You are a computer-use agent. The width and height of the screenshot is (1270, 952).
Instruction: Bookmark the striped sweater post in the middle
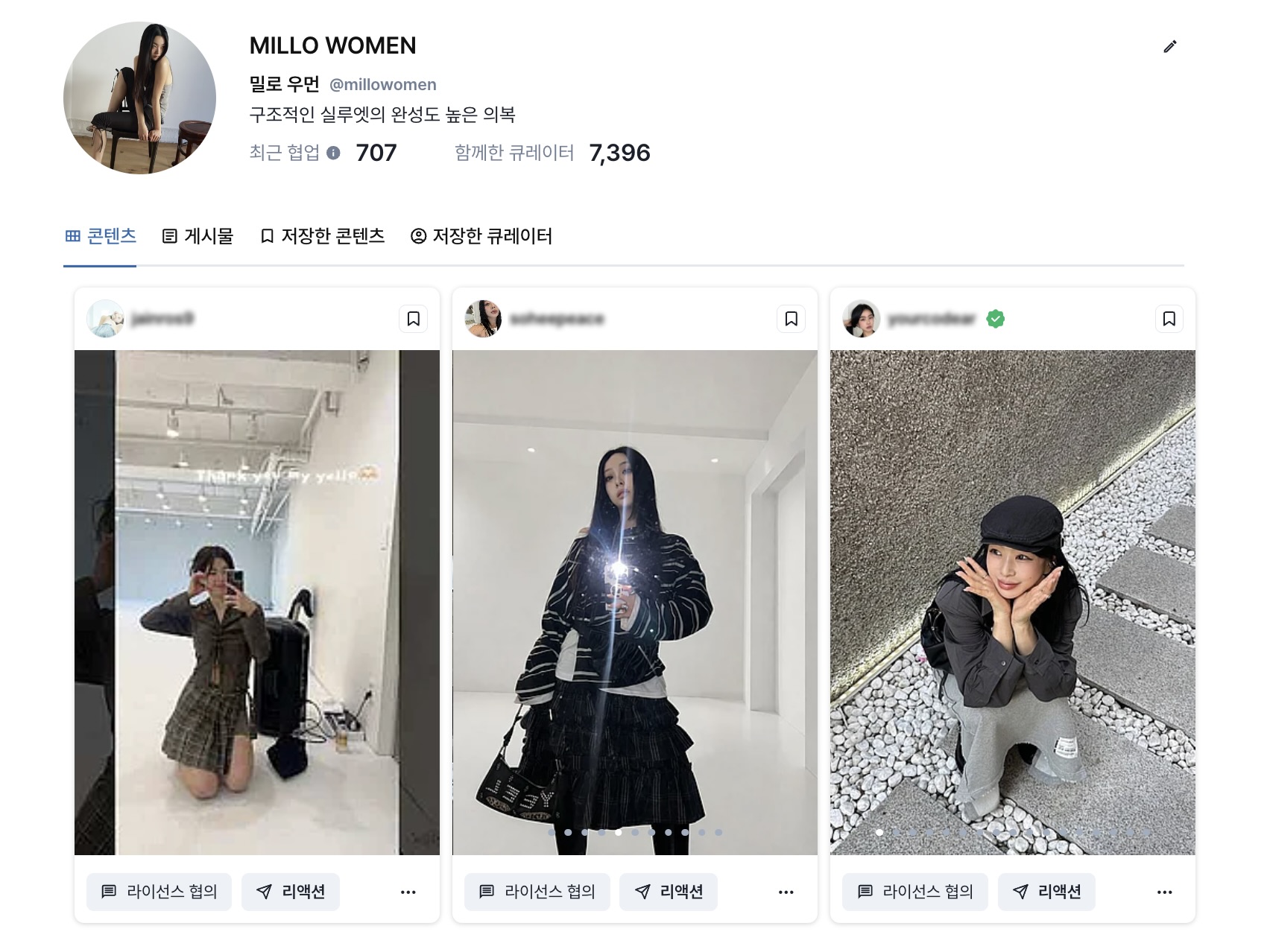(791, 319)
